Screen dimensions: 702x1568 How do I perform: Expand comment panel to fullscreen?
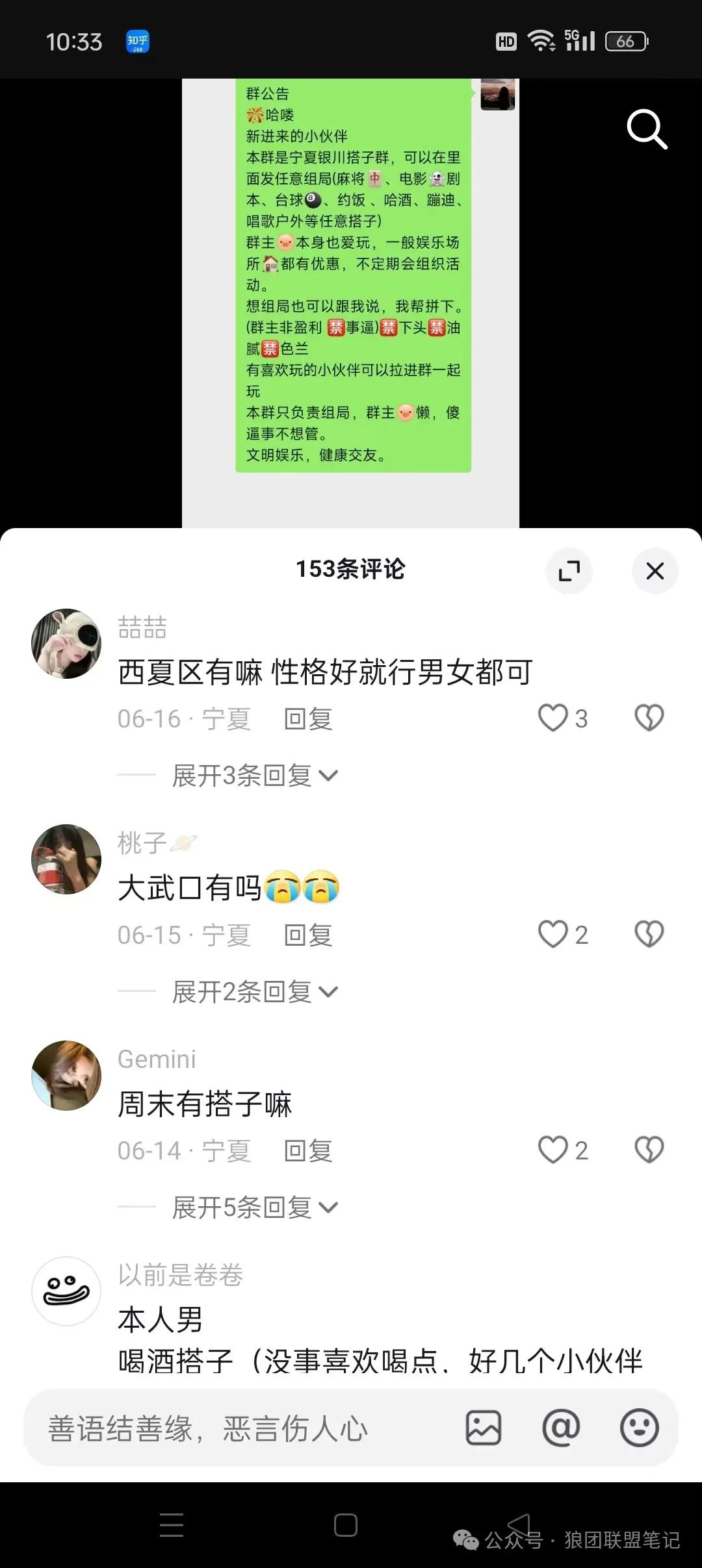[x=569, y=571]
